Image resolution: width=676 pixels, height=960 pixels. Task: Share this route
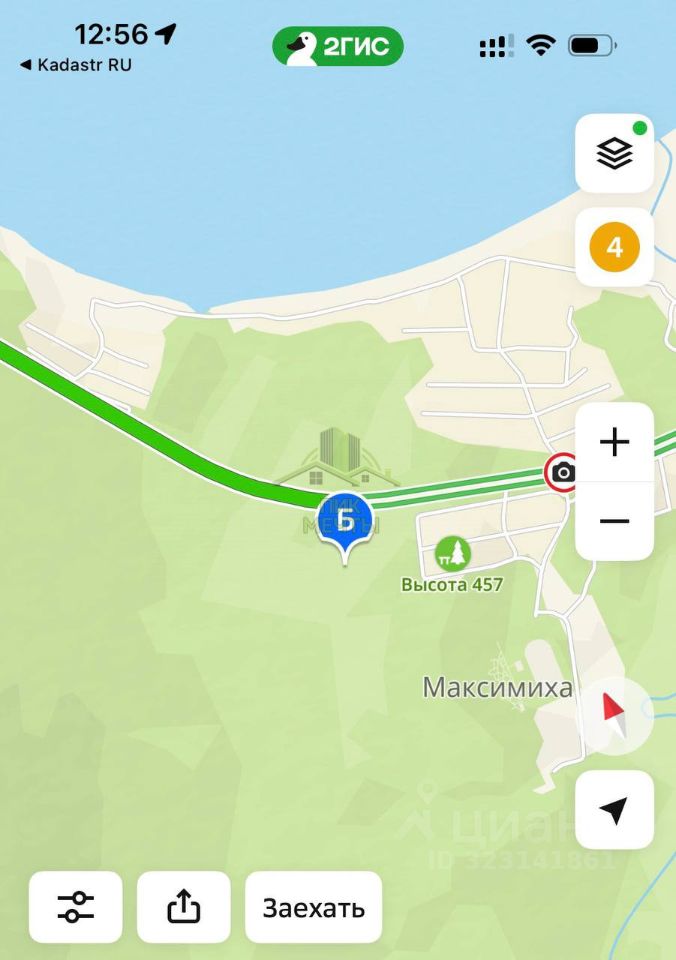pos(183,907)
